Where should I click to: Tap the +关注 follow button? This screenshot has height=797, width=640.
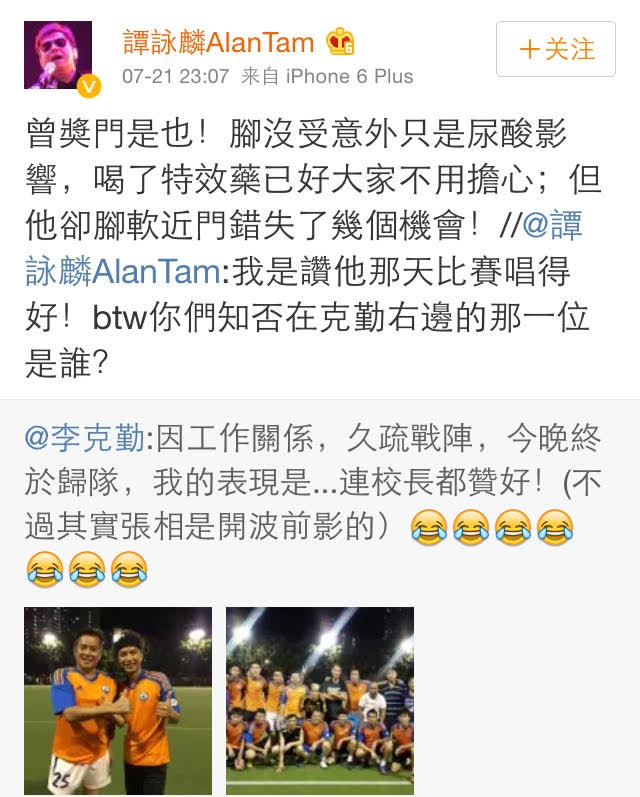point(556,49)
